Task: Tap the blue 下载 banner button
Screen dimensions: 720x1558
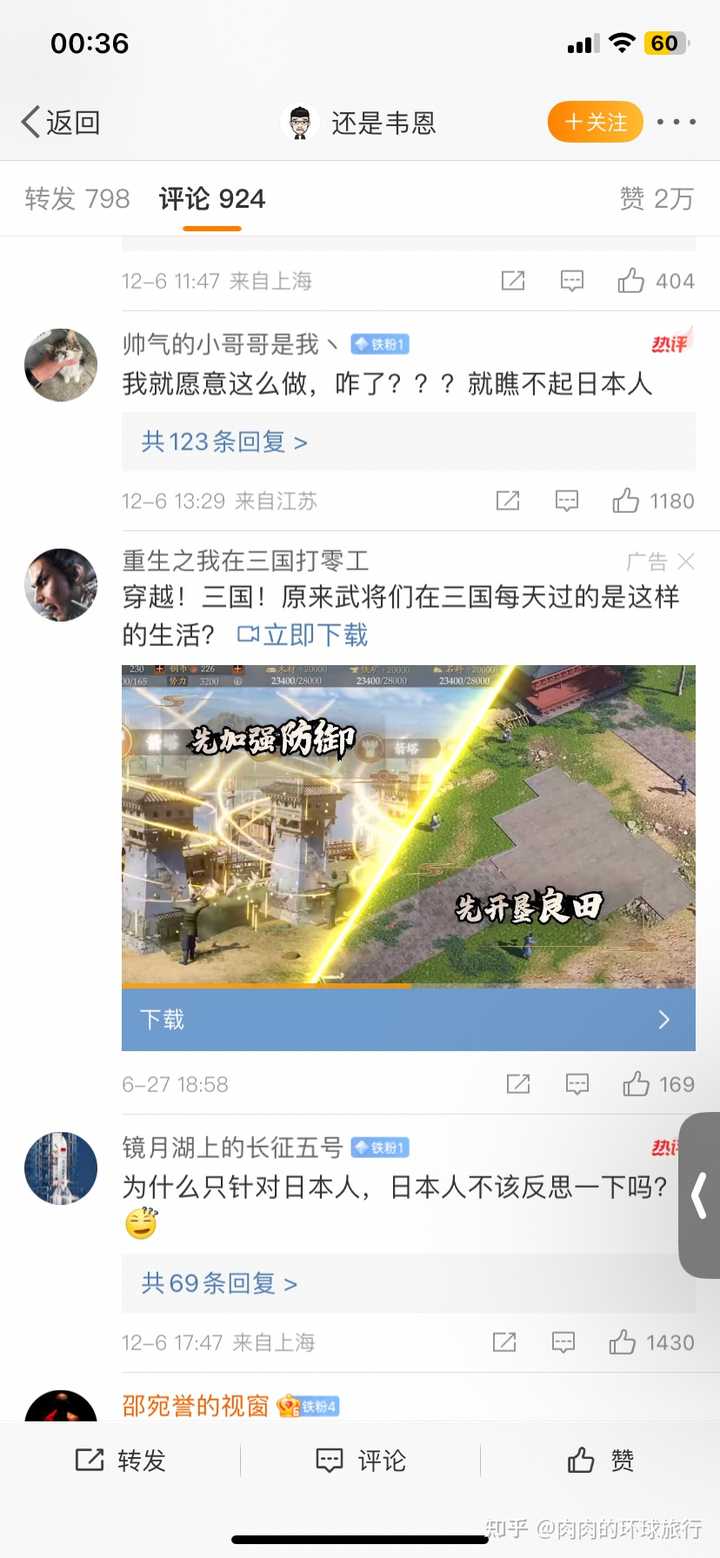Action: (x=408, y=1019)
